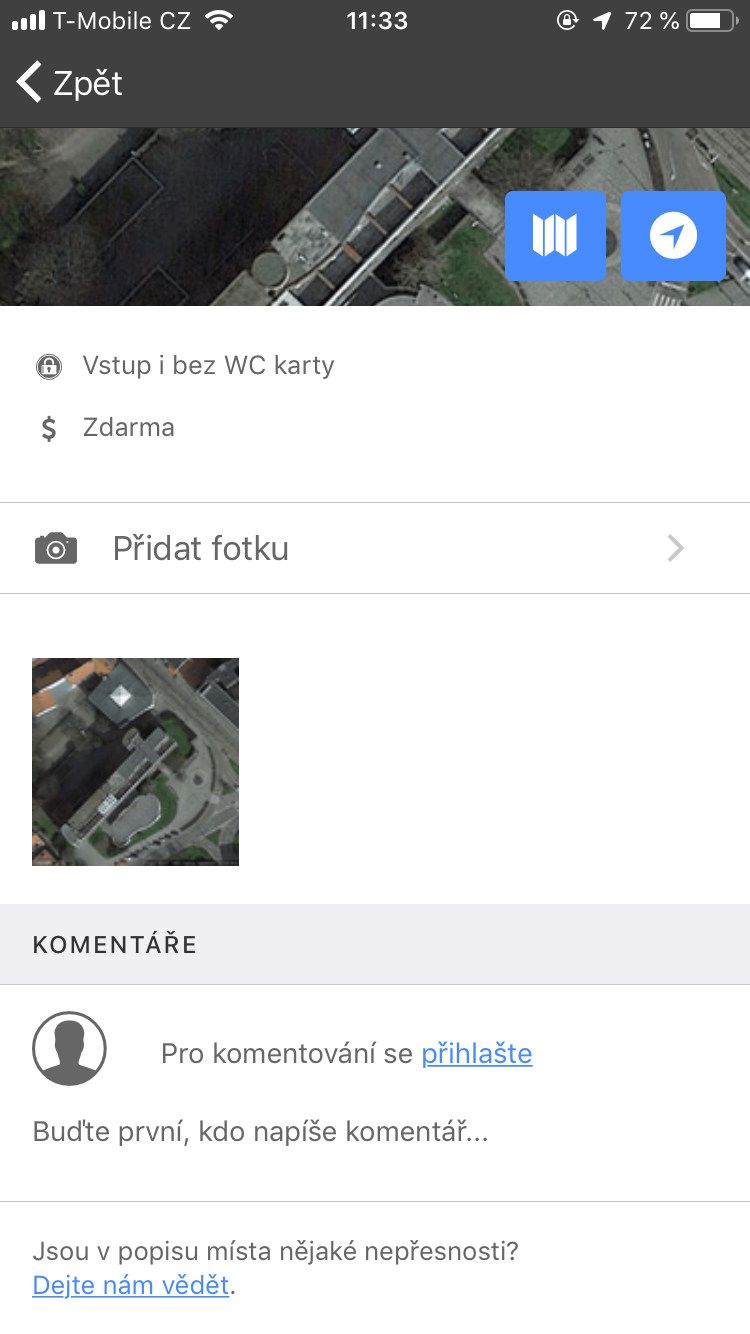The height and width of the screenshot is (1334, 750).
Task: Tap the lock icon beside Vstup i bez WC karty
Action: coord(48,366)
